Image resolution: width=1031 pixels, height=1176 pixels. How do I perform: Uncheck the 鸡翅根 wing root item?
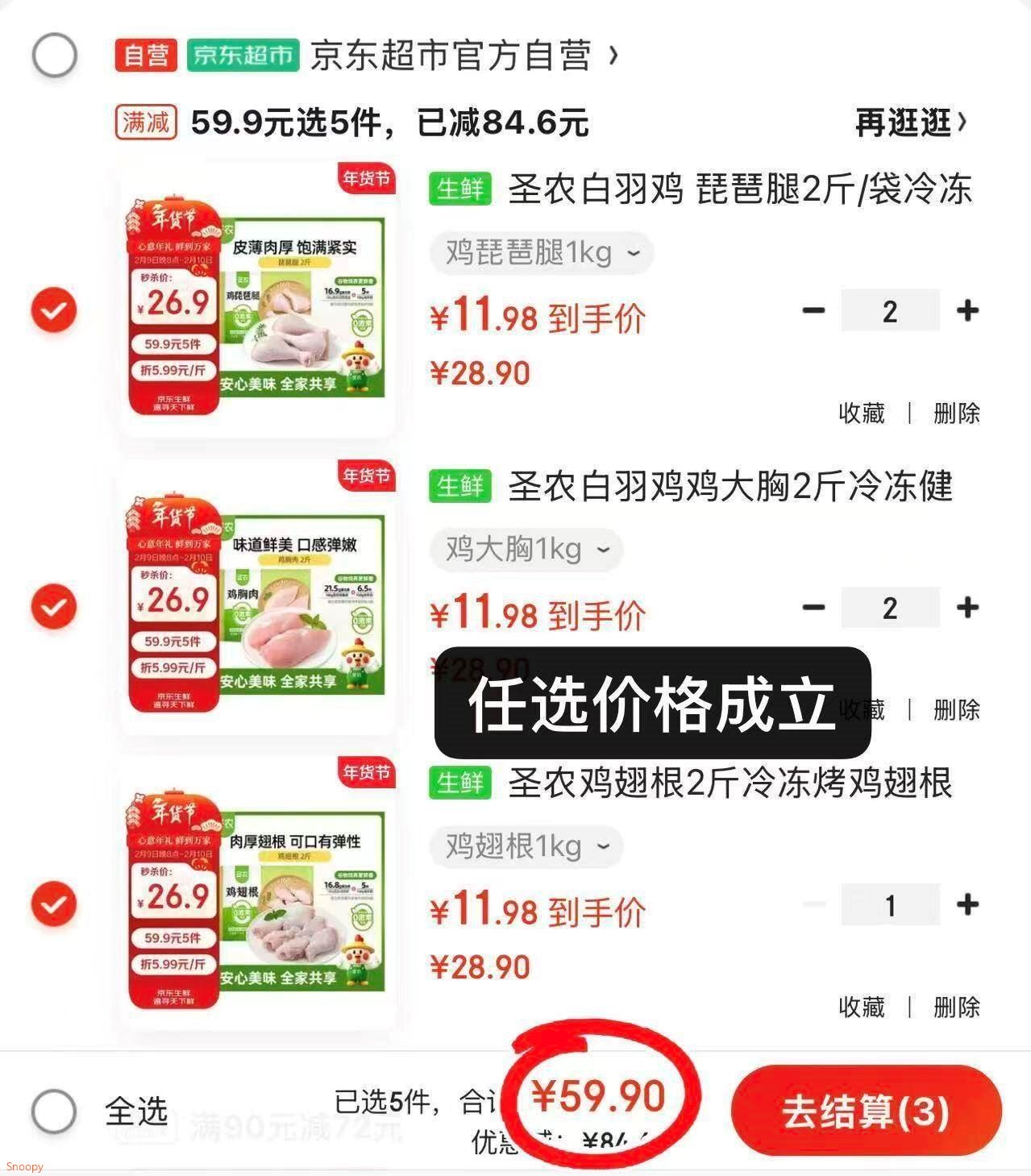(x=54, y=904)
